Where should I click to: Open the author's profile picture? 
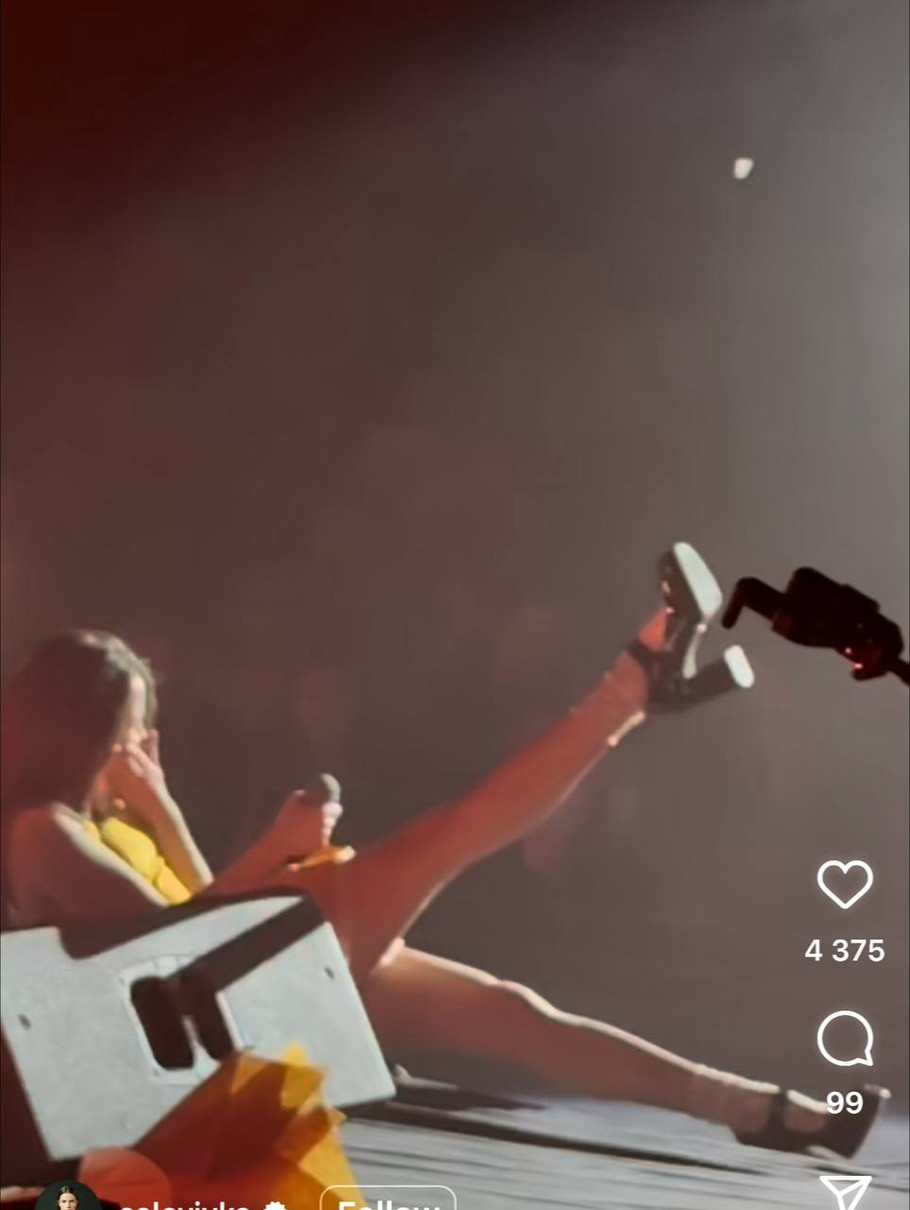point(68,1198)
